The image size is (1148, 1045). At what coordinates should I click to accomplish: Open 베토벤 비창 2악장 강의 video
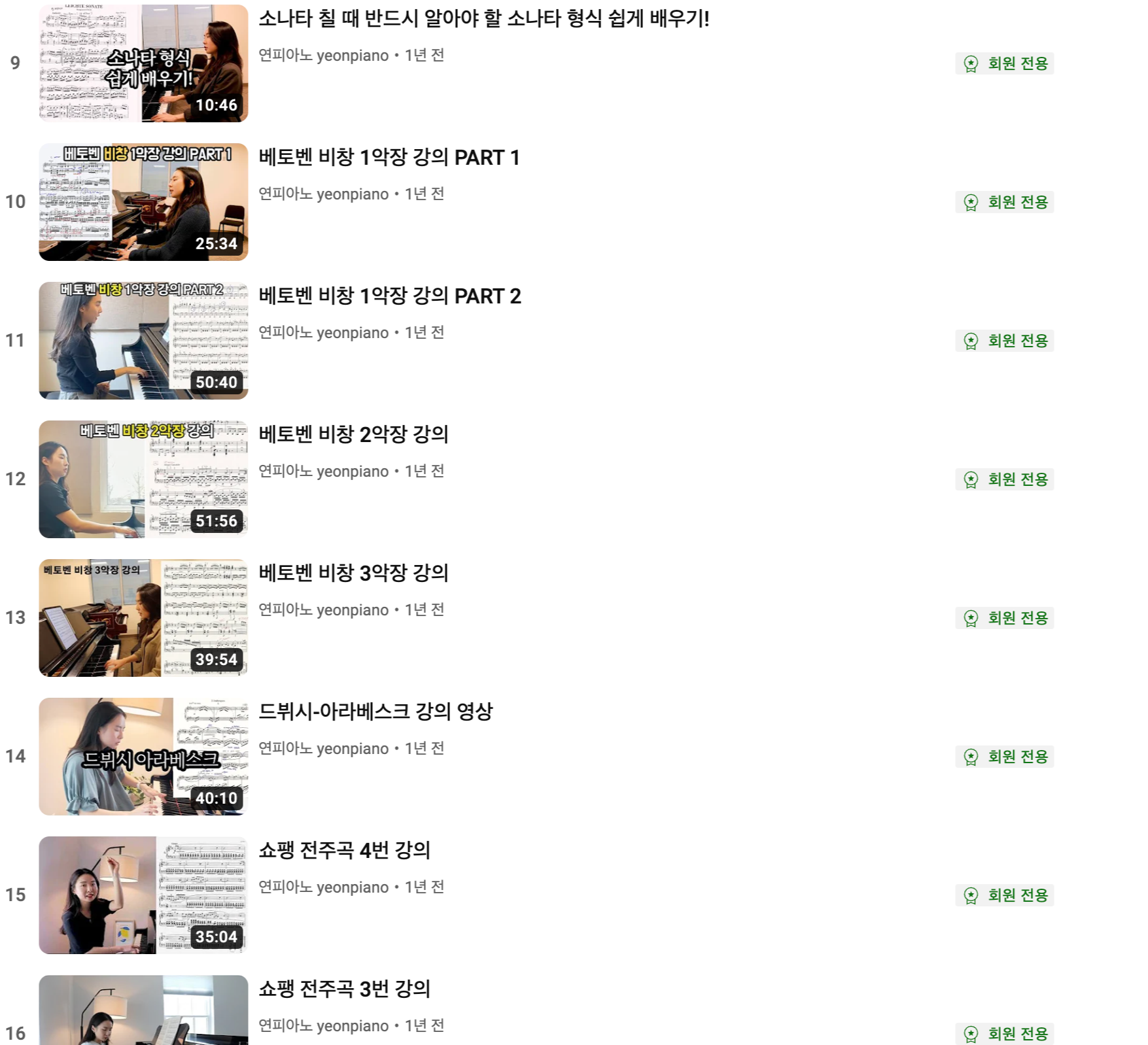pyautogui.click(x=353, y=435)
